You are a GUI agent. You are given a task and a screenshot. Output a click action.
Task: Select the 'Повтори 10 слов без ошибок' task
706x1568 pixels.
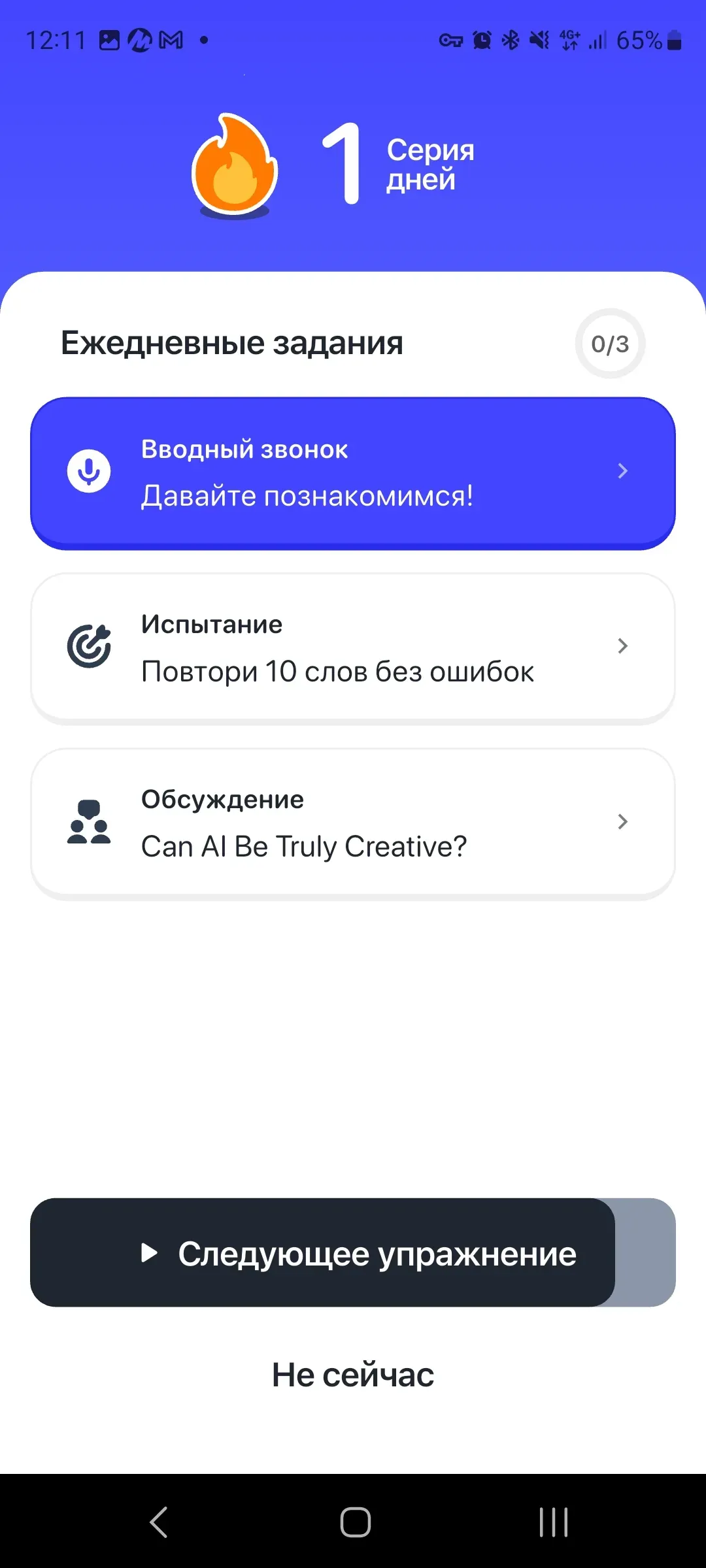[353, 646]
